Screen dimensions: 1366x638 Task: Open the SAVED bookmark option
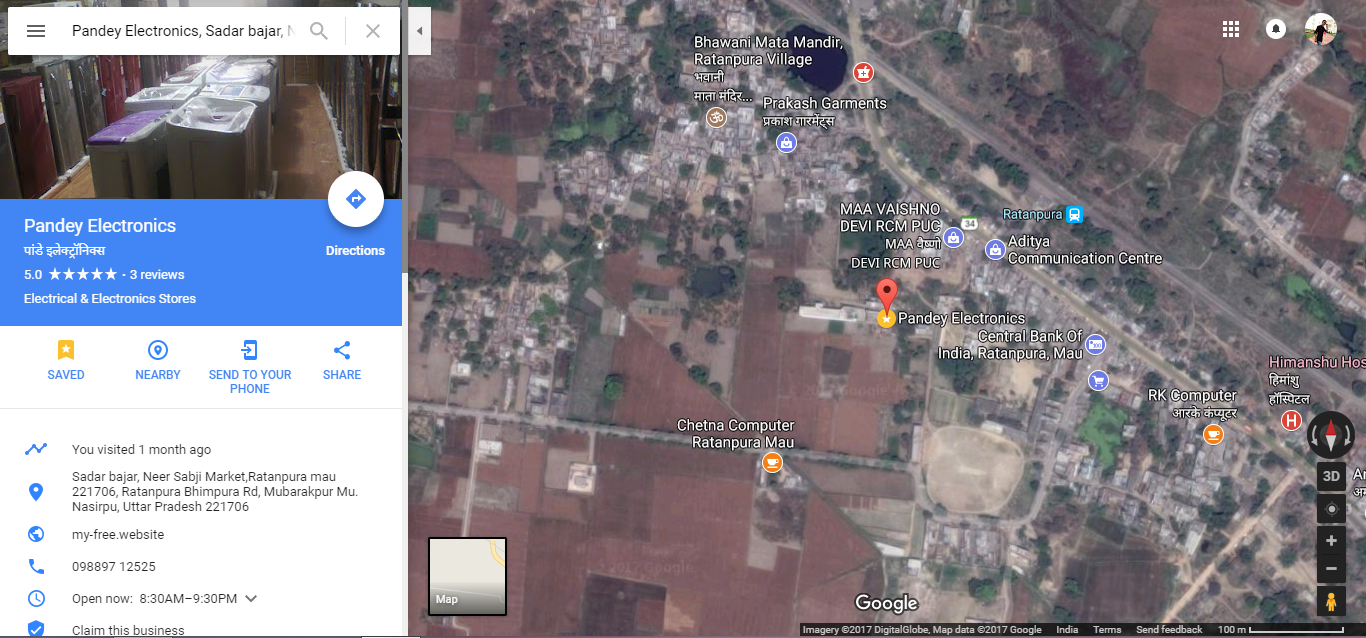[66, 360]
